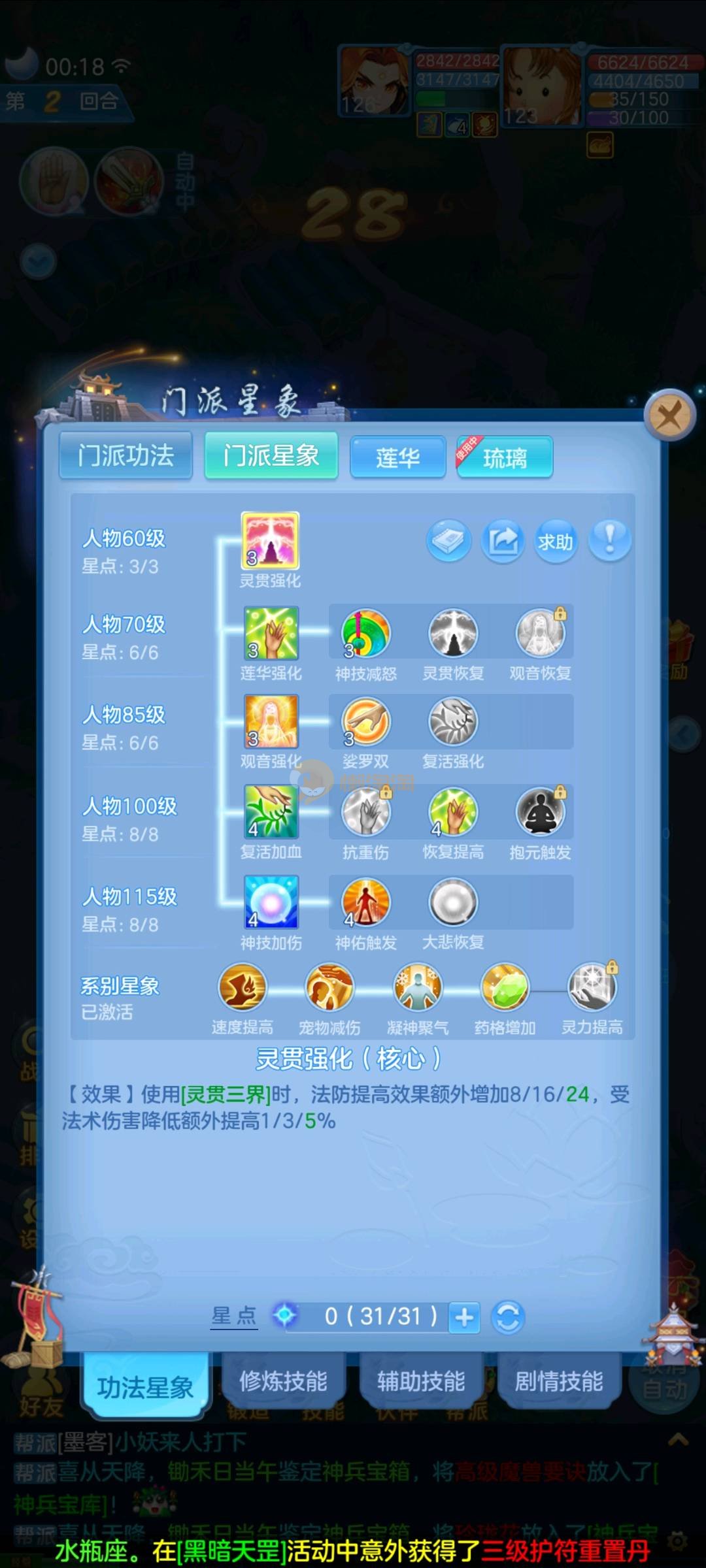Switch to the 辅助技能 tab

coord(421,1381)
